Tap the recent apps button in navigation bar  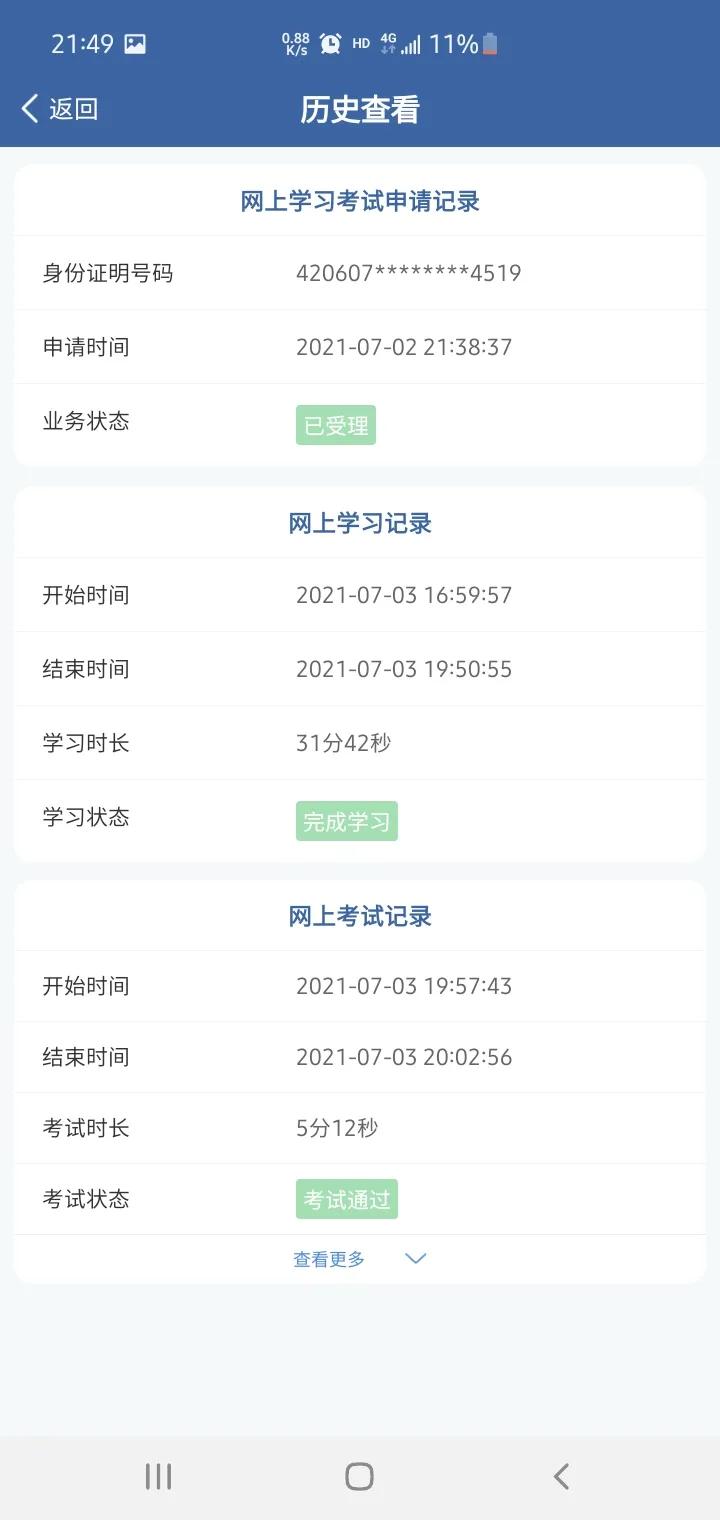pyautogui.click(x=158, y=1475)
